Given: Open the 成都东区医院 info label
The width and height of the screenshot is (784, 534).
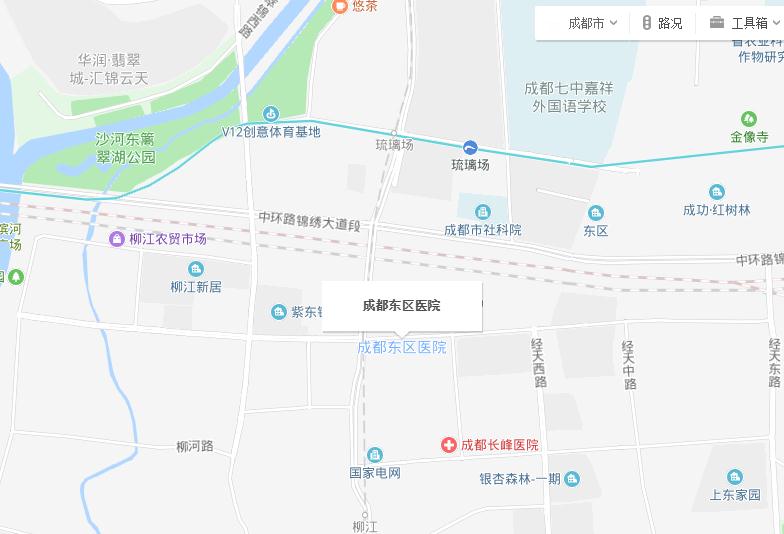Looking at the screenshot, I should 401,306.
